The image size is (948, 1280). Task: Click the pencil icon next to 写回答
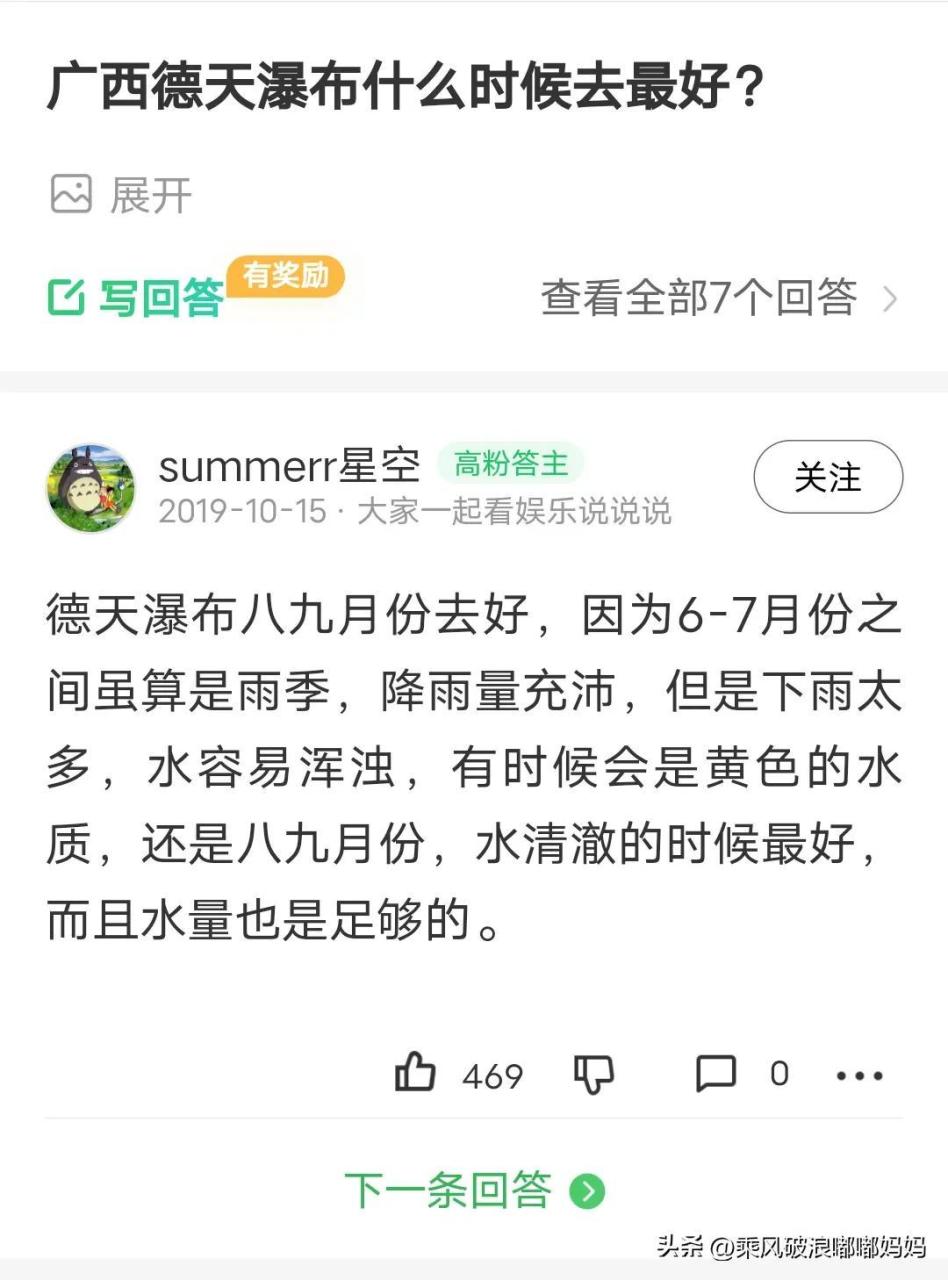(x=68, y=296)
